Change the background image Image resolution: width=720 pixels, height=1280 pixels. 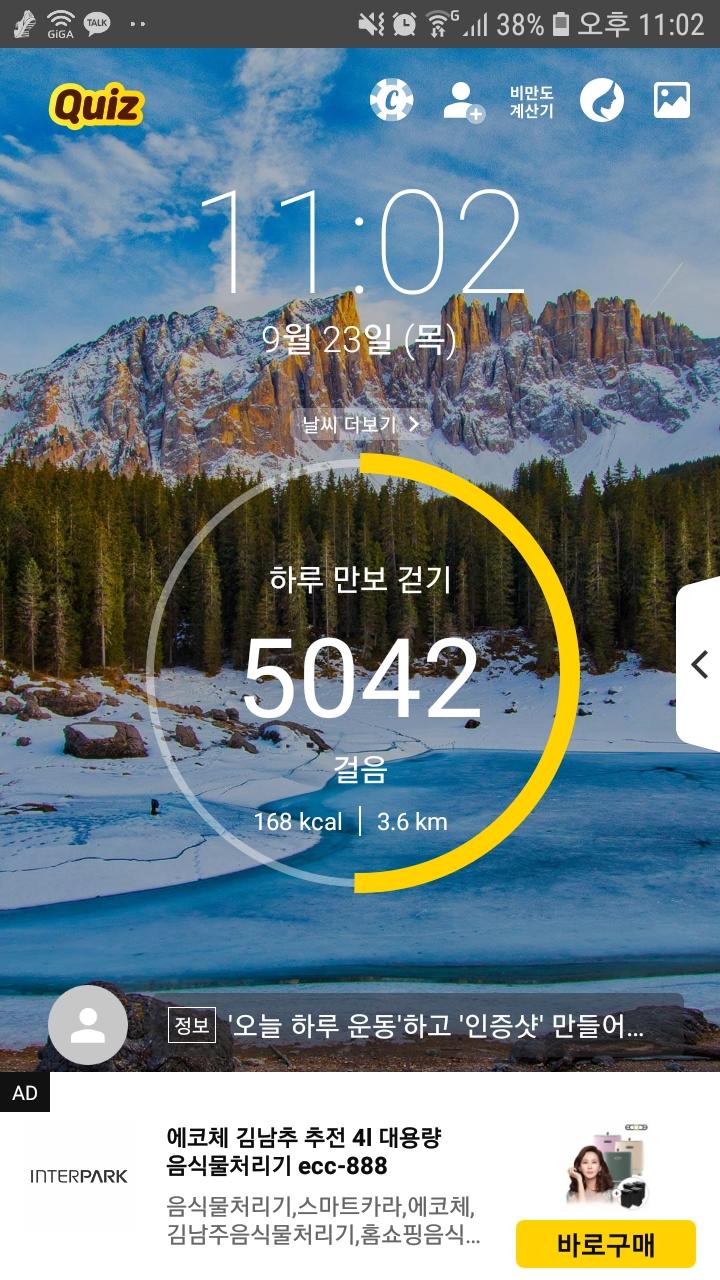pyautogui.click(x=672, y=100)
